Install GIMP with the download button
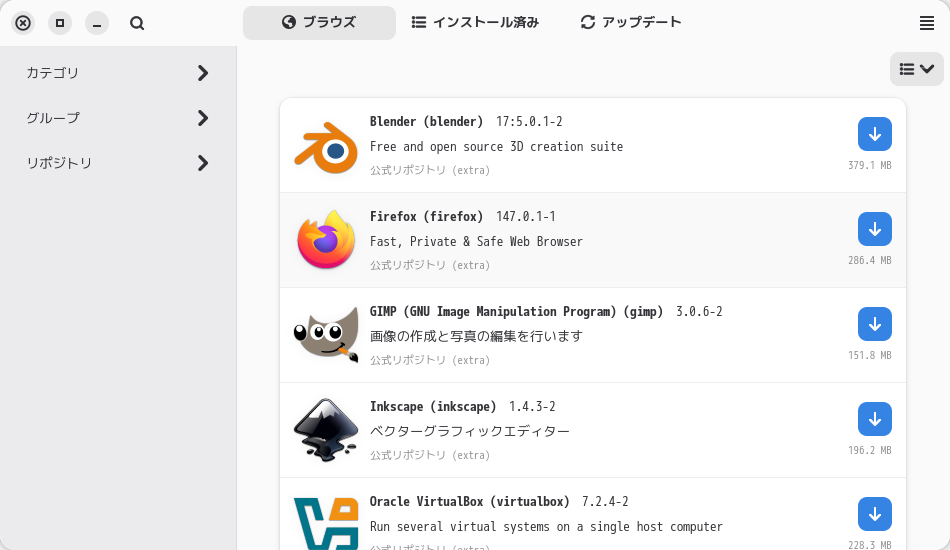This screenshot has width=950, height=550. [874, 324]
